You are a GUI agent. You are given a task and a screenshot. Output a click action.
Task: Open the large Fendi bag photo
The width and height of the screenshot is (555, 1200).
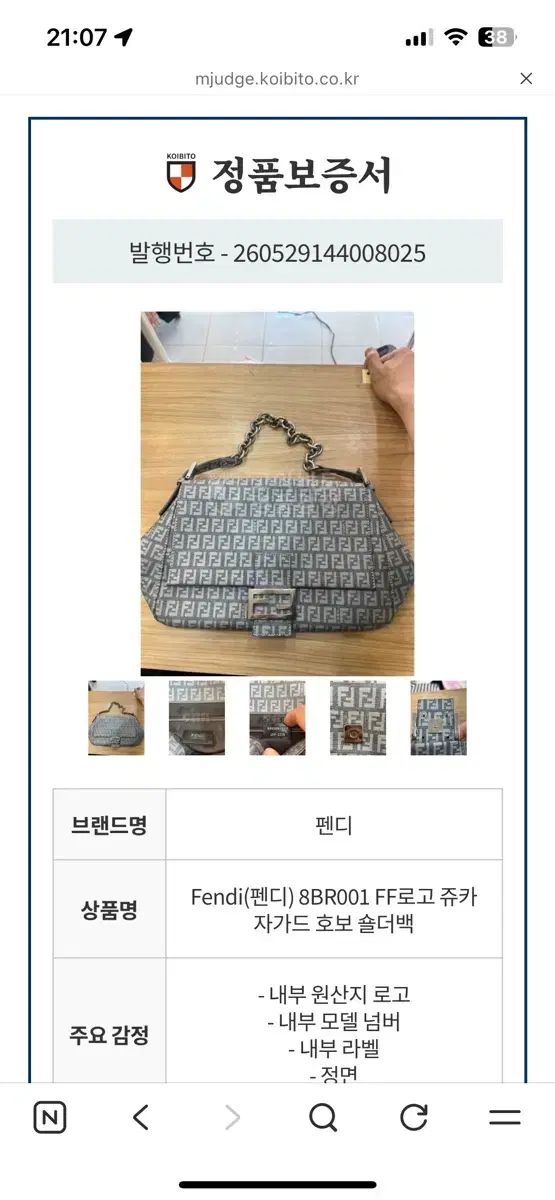pos(277,494)
